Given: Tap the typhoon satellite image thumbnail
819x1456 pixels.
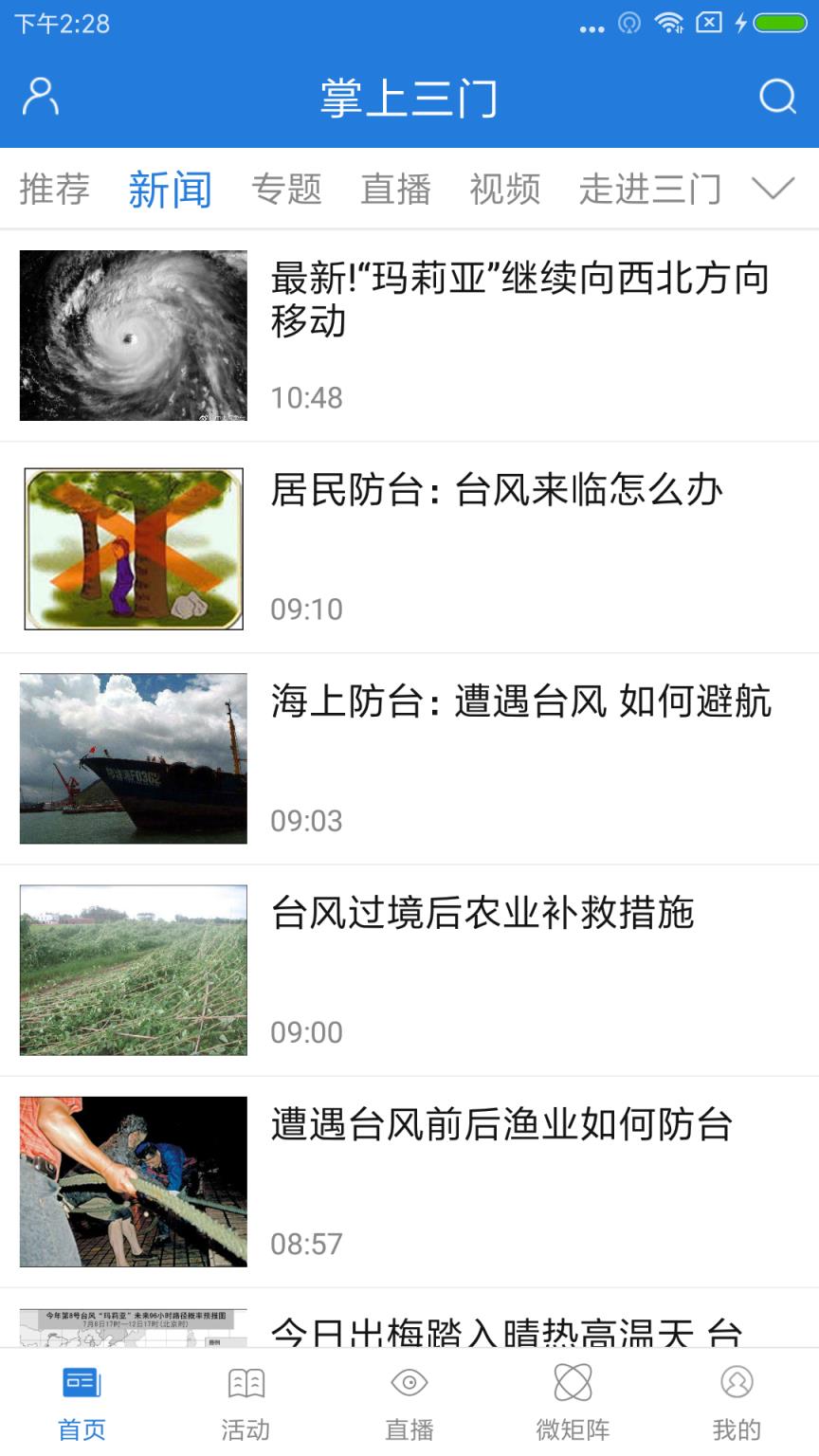Looking at the screenshot, I should tap(133, 335).
